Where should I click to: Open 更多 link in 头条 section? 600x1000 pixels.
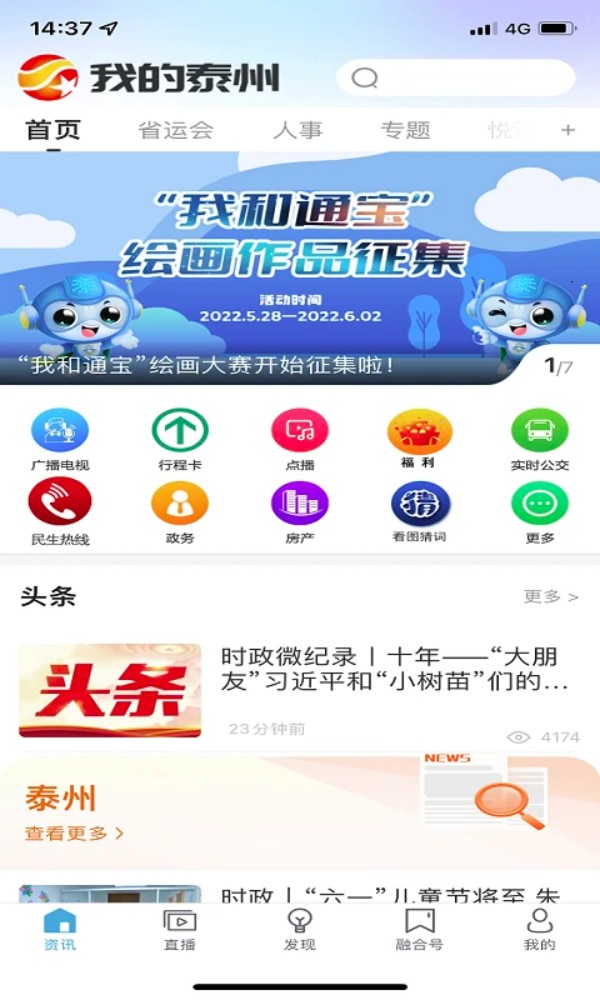(551, 596)
